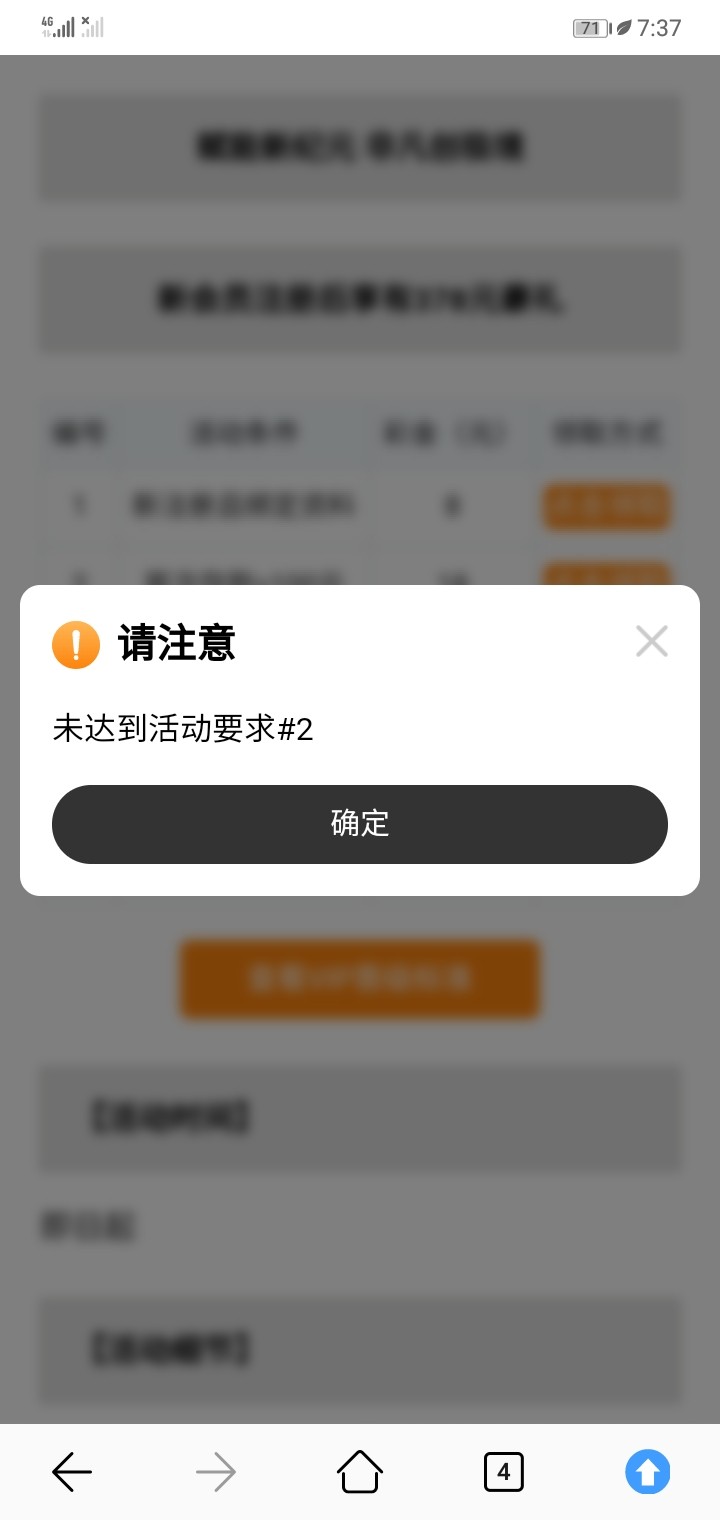Close the 请注意 dialog
Viewport: 720px width, 1520px height.
(651, 641)
